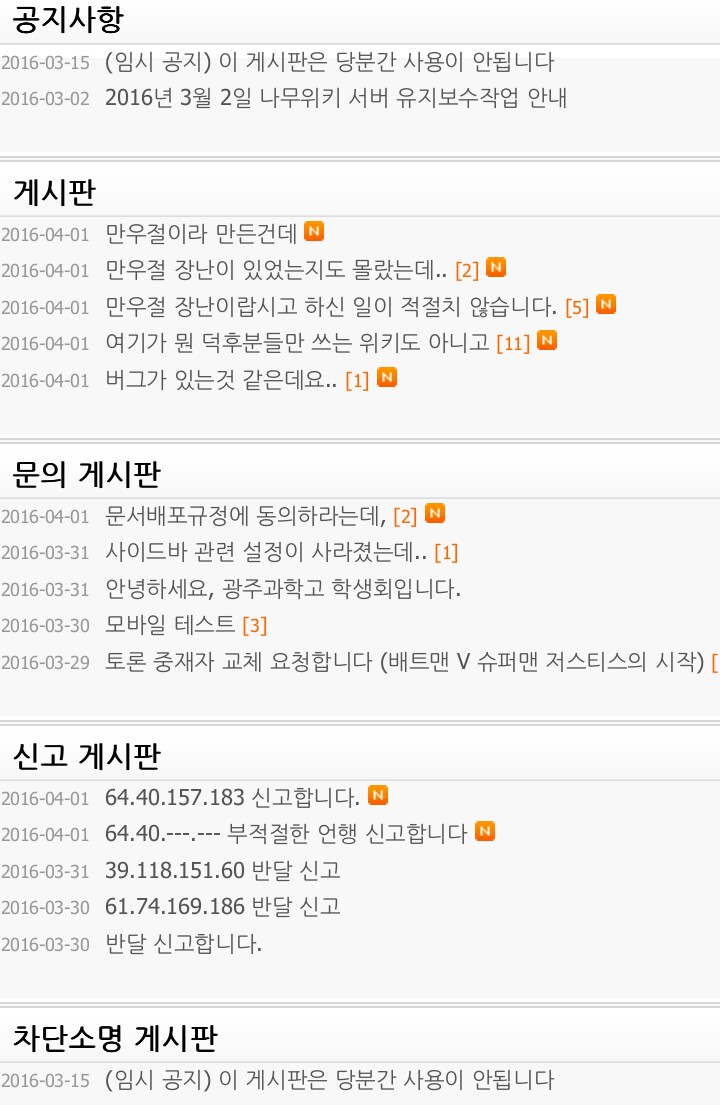Open post 만우절 장난이 있었는지도 몰랐는데
The width and height of the screenshot is (720, 1105).
[x=275, y=271]
